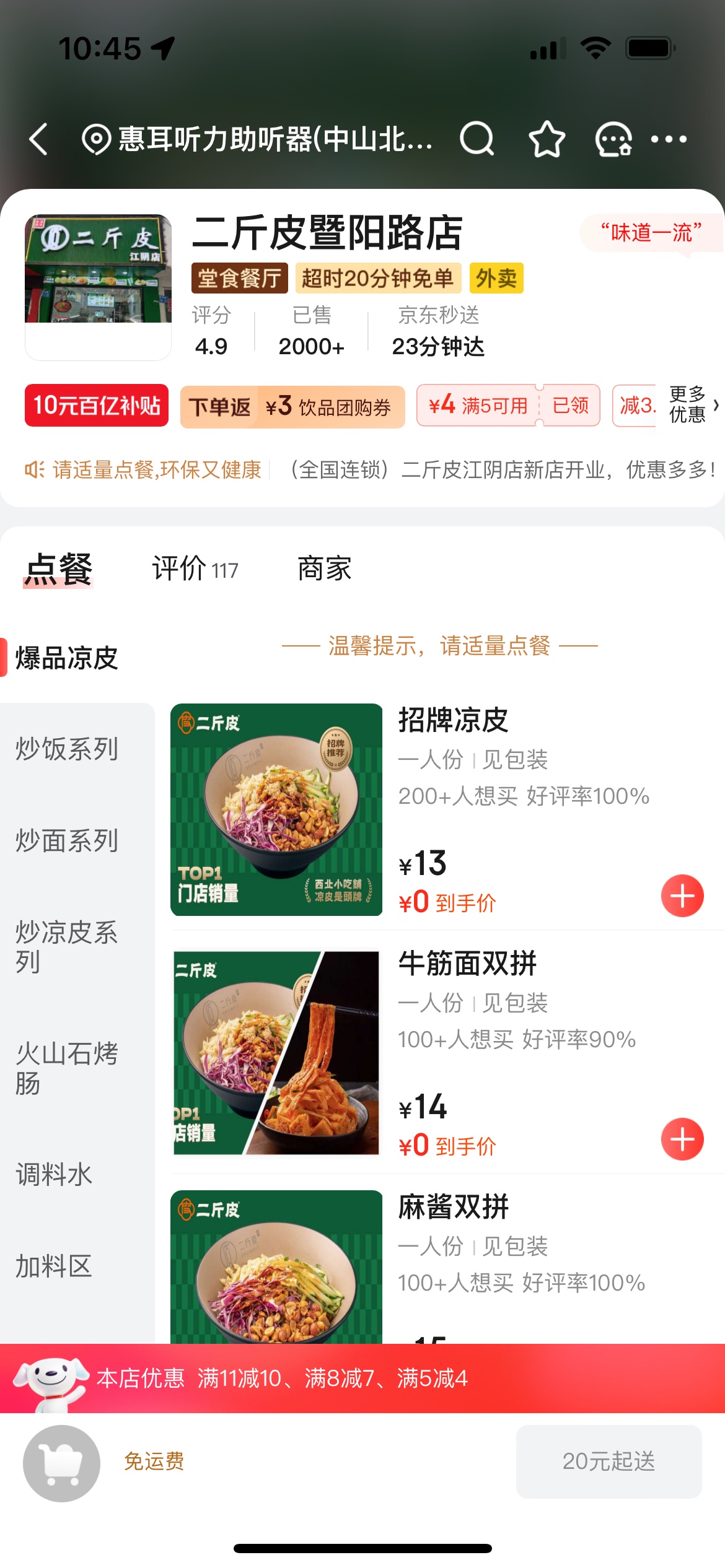Search within this store
This screenshot has width=725, height=1568.
[x=477, y=139]
